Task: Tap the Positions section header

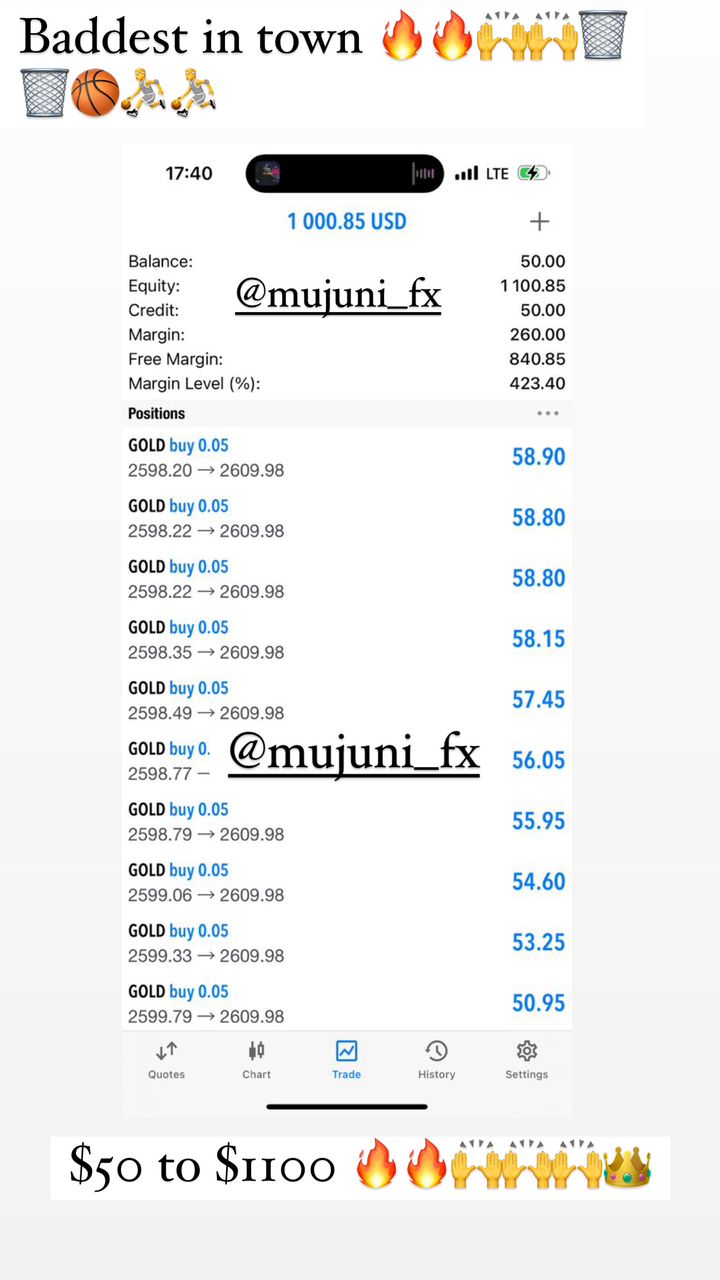Action: (x=157, y=413)
